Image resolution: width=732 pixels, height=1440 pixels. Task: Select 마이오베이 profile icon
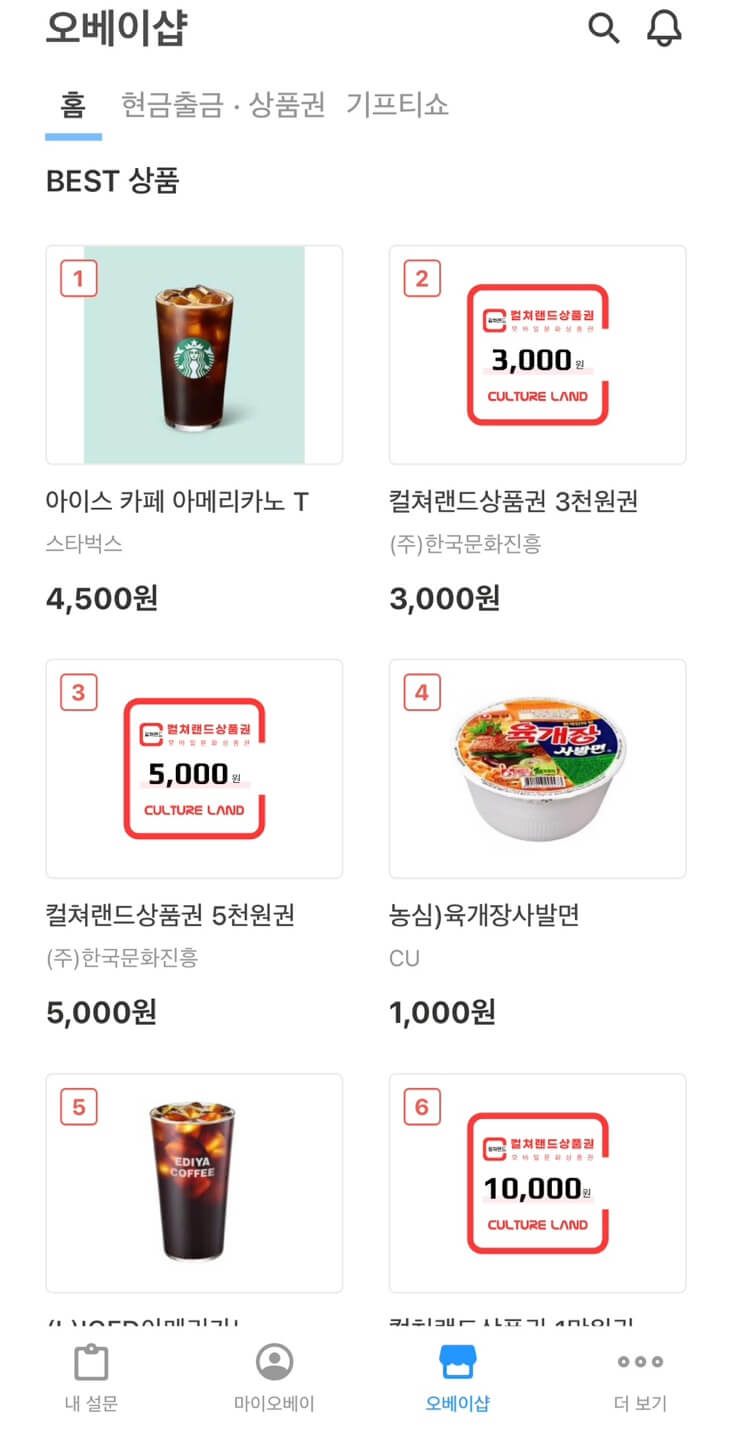tap(274, 1380)
